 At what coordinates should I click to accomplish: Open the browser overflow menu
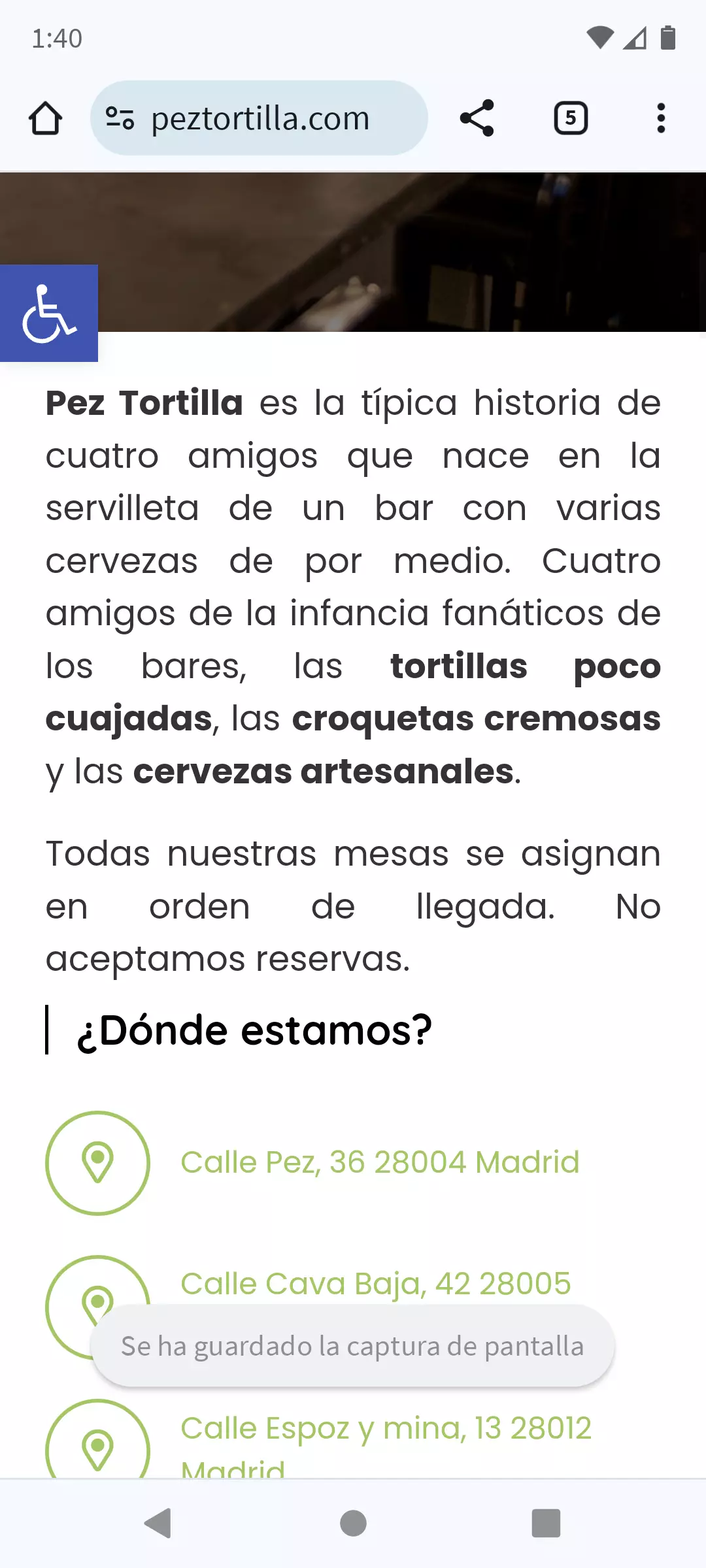[x=661, y=118]
